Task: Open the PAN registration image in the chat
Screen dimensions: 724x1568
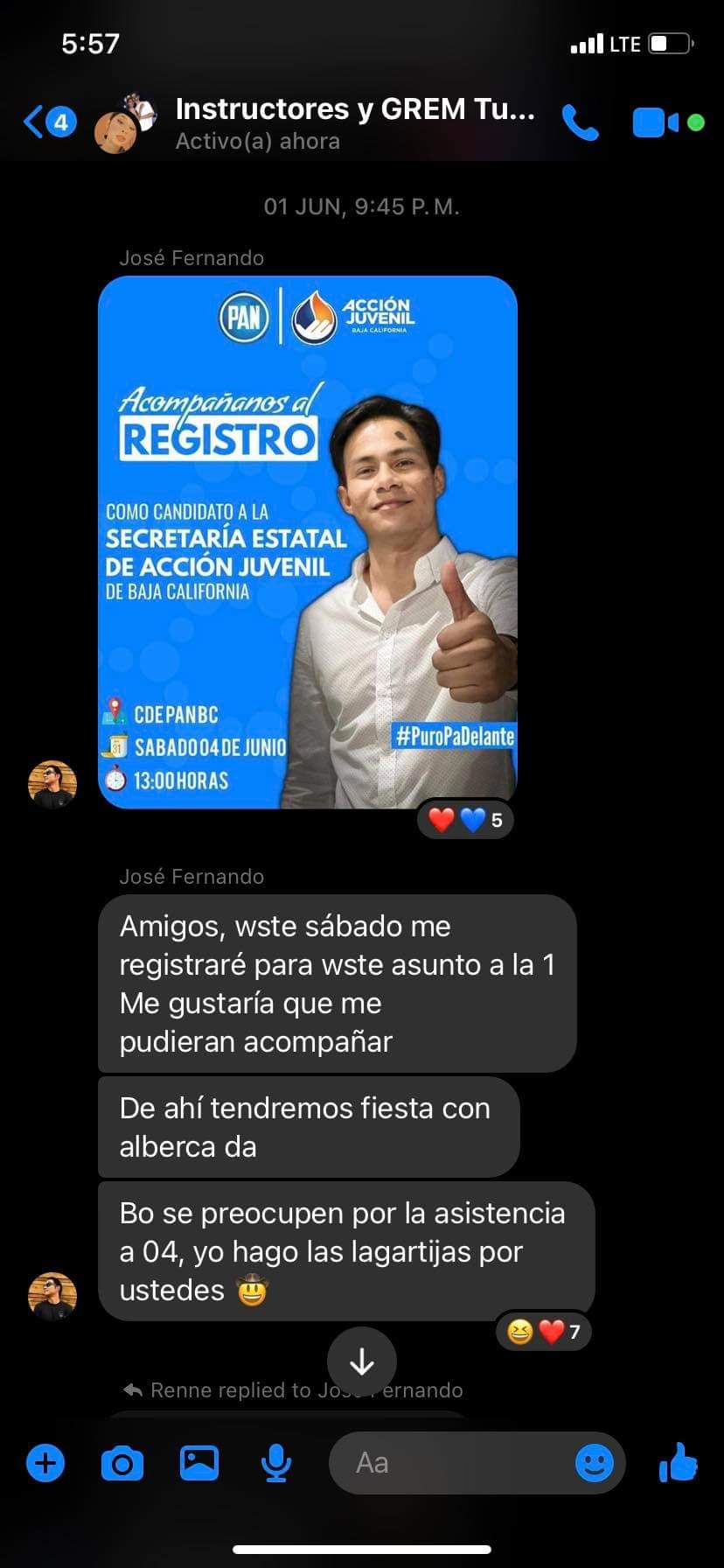Action: click(308, 542)
